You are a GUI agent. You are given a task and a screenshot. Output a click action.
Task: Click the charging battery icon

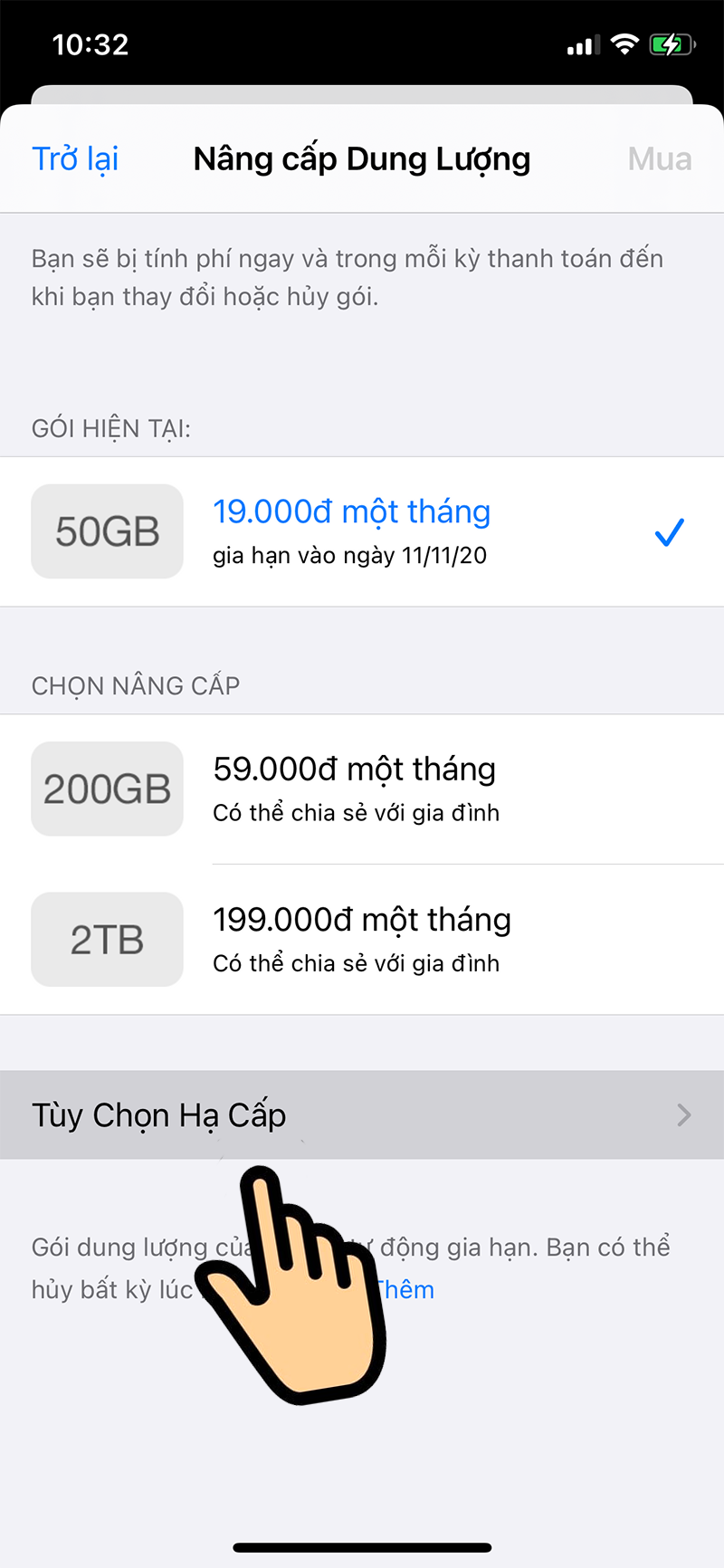[x=670, y=43]
